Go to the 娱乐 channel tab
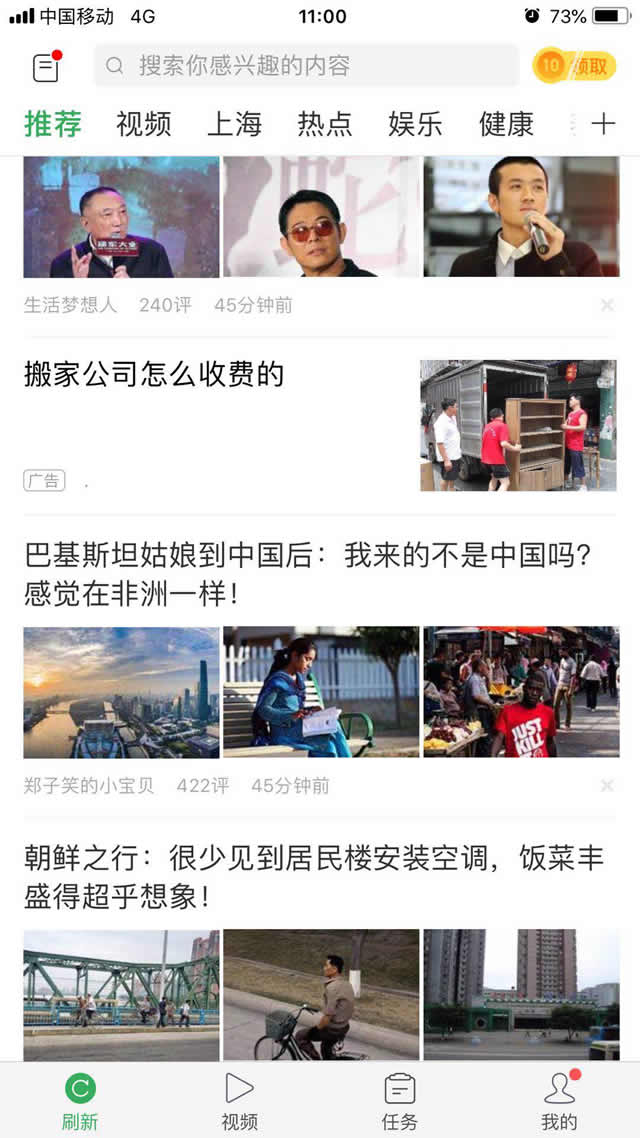This screenshot has width=640, height=1138. click(x=415, y=124)
